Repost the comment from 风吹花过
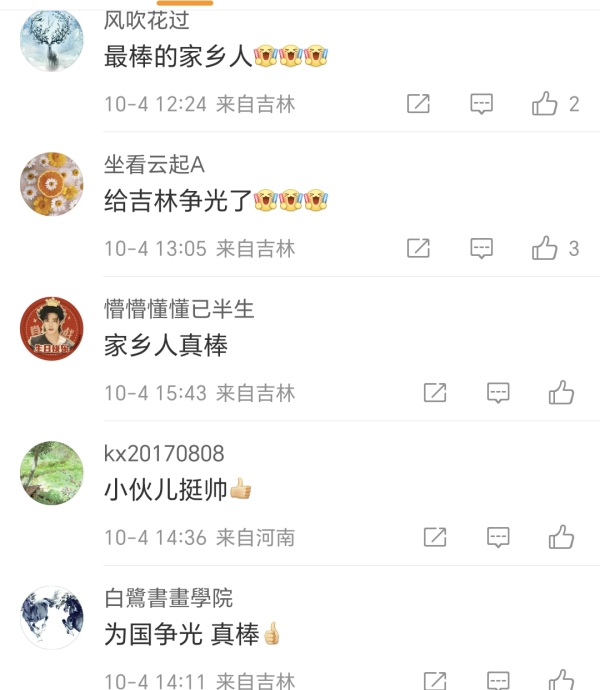Viewport: 600px width, 690px height. (x=418, y=103)
